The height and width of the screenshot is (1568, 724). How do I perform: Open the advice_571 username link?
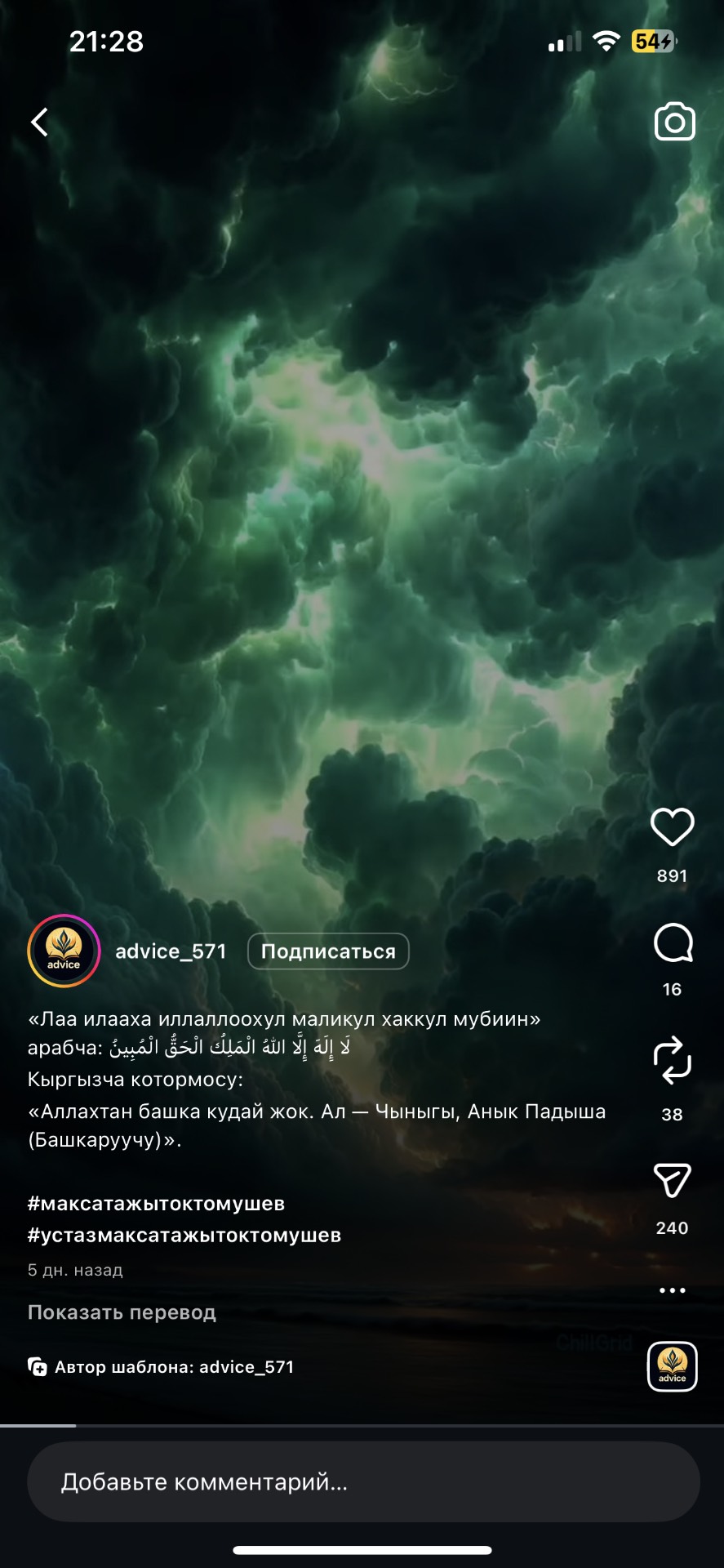tap(171, 951)
